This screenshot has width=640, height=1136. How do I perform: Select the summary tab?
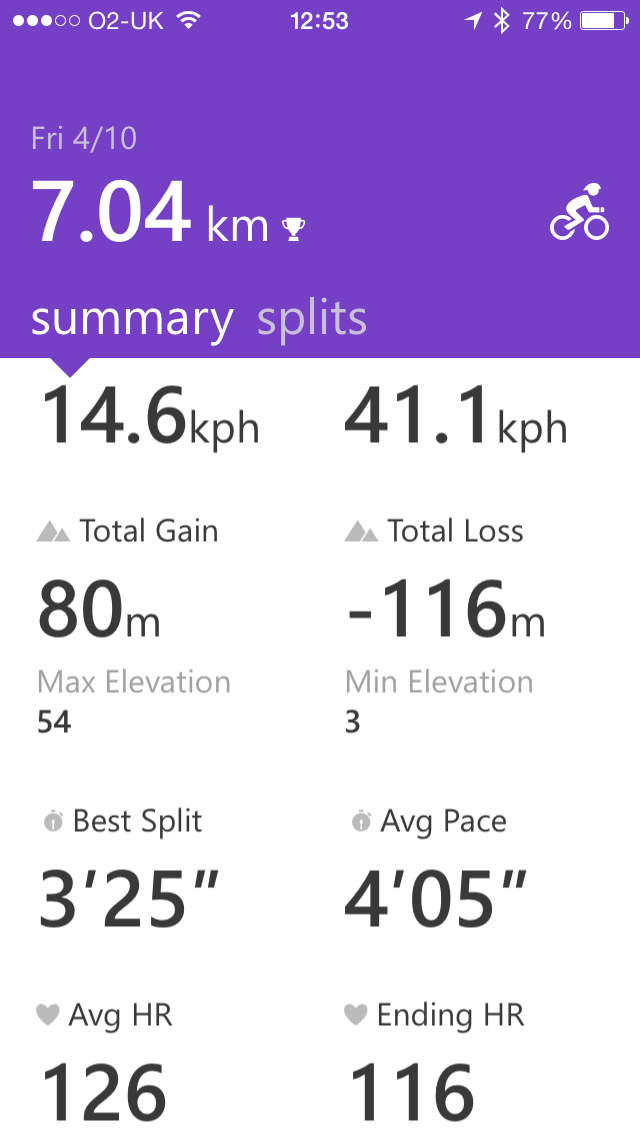pyautogui.click(x=132, y=319)
